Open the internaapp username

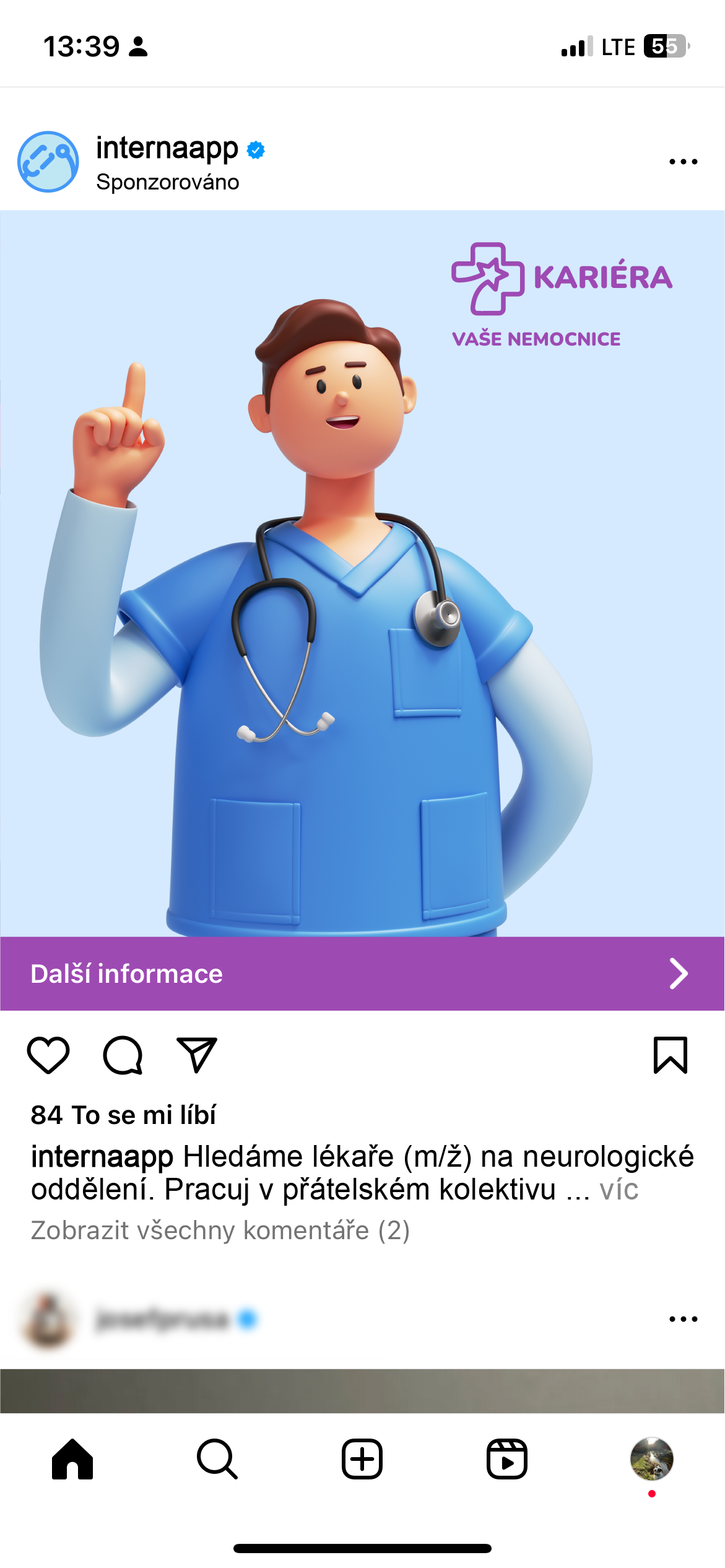click(167, 148)
